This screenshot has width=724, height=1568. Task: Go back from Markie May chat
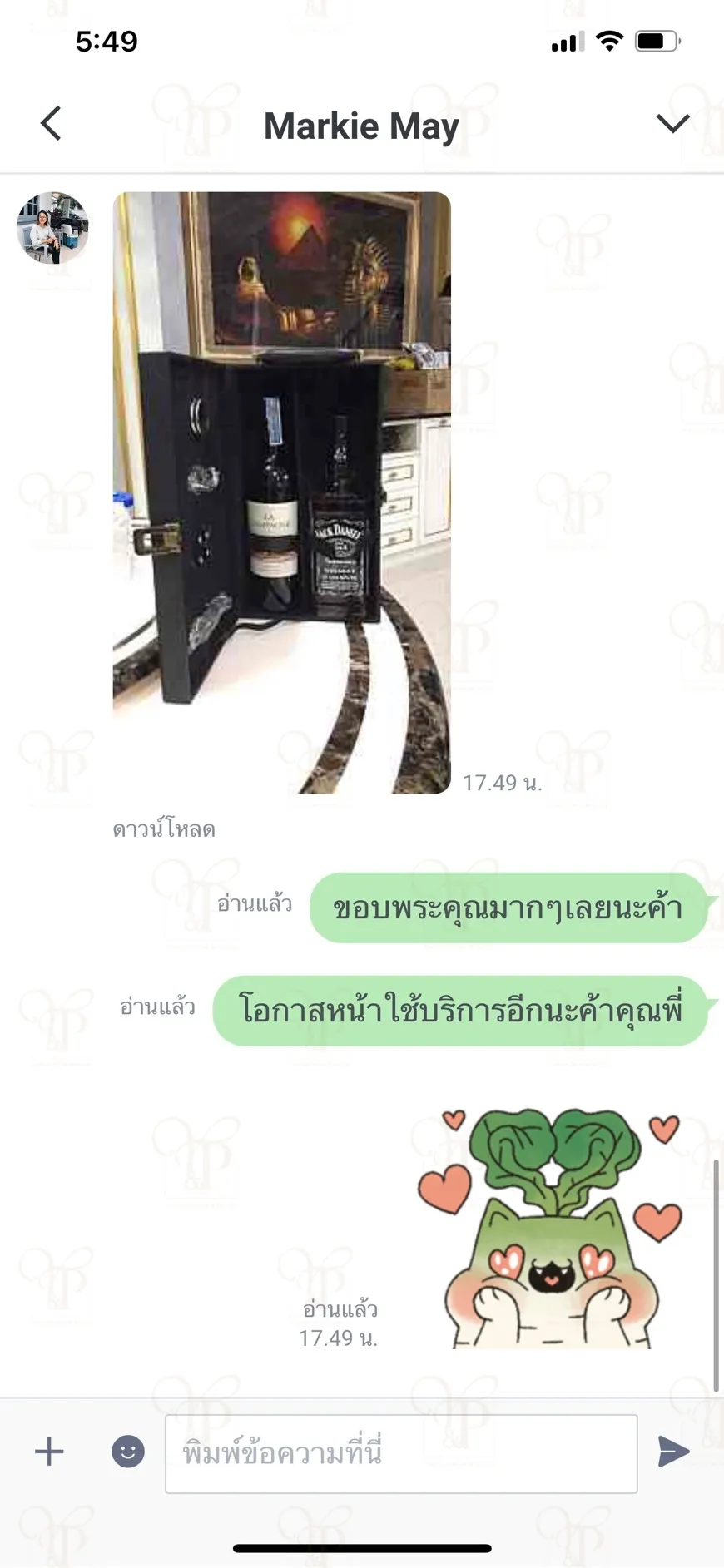(x=51, y=124)
